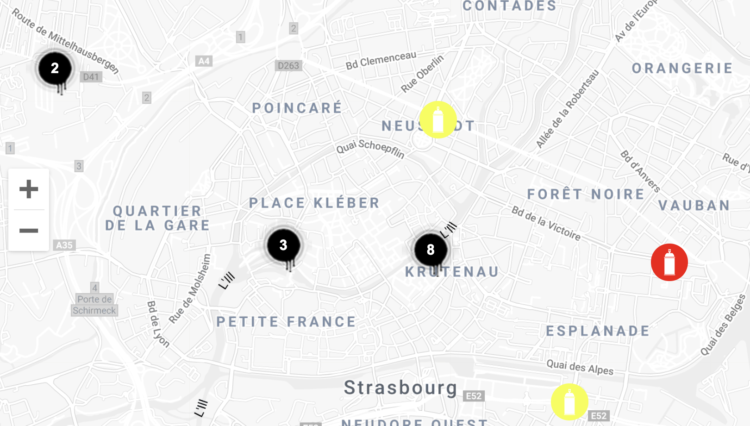Viewport: 750px width, 426px height.
Task: Open the cluster marker showing 2
Action: pyautogui.click(x=55, y=69)
